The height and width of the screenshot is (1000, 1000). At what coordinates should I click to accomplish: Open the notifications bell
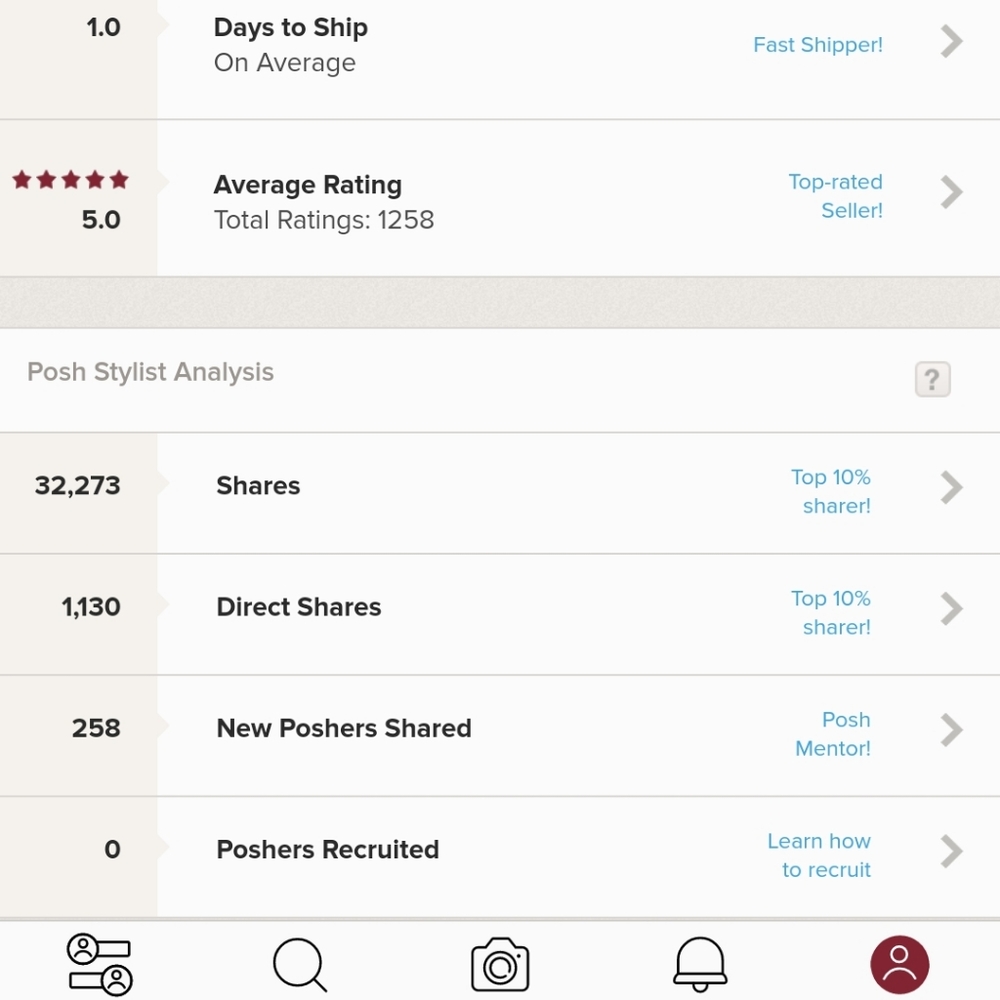(x=700, y=964)
